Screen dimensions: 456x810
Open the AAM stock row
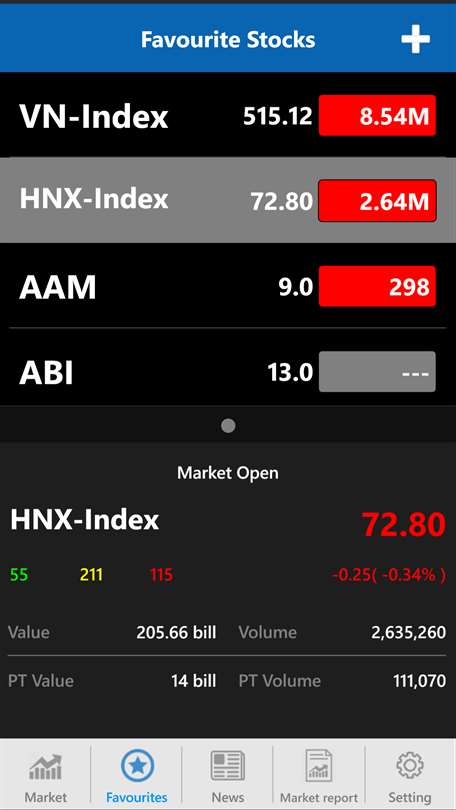pos(228,286)
